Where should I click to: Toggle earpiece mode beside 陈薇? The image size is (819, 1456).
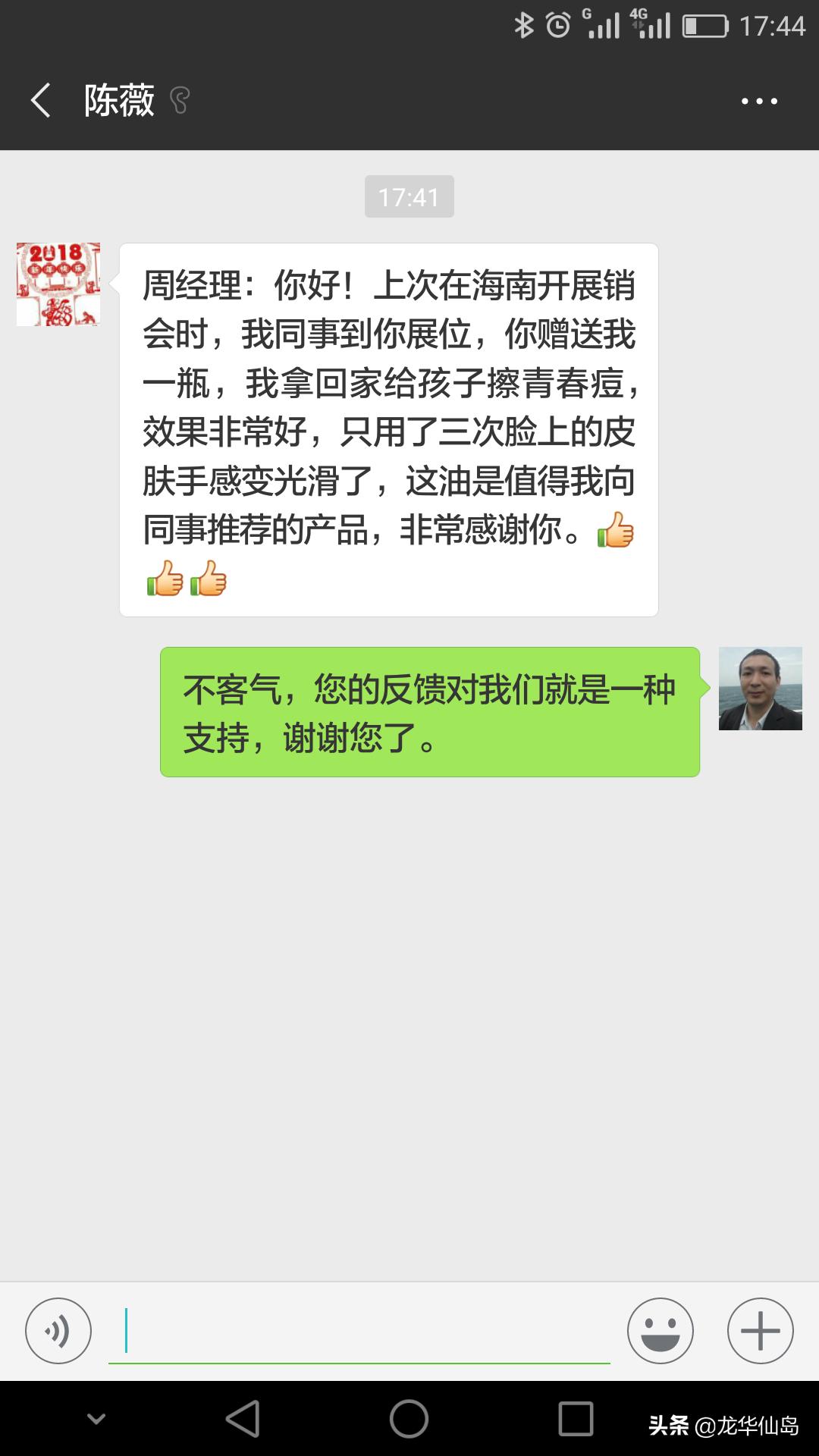pyautogui.click(x=180, y=99)
